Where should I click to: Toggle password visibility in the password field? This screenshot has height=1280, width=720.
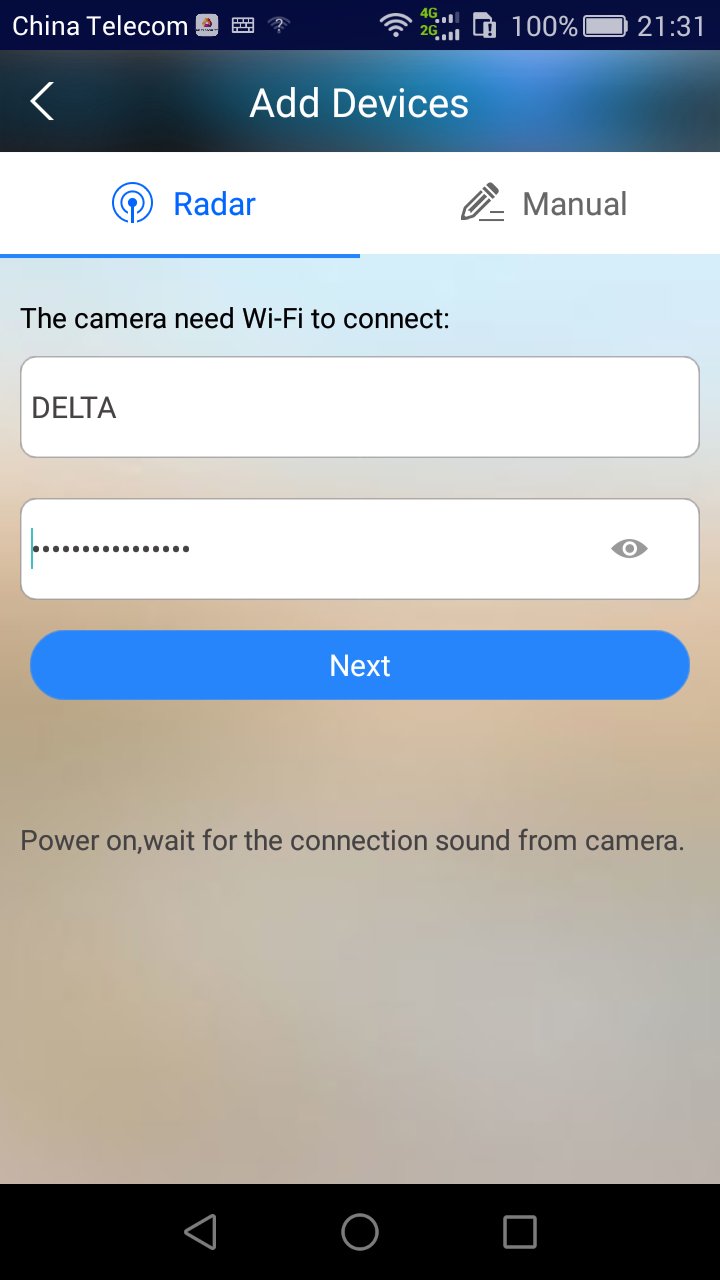pos(629,548)
